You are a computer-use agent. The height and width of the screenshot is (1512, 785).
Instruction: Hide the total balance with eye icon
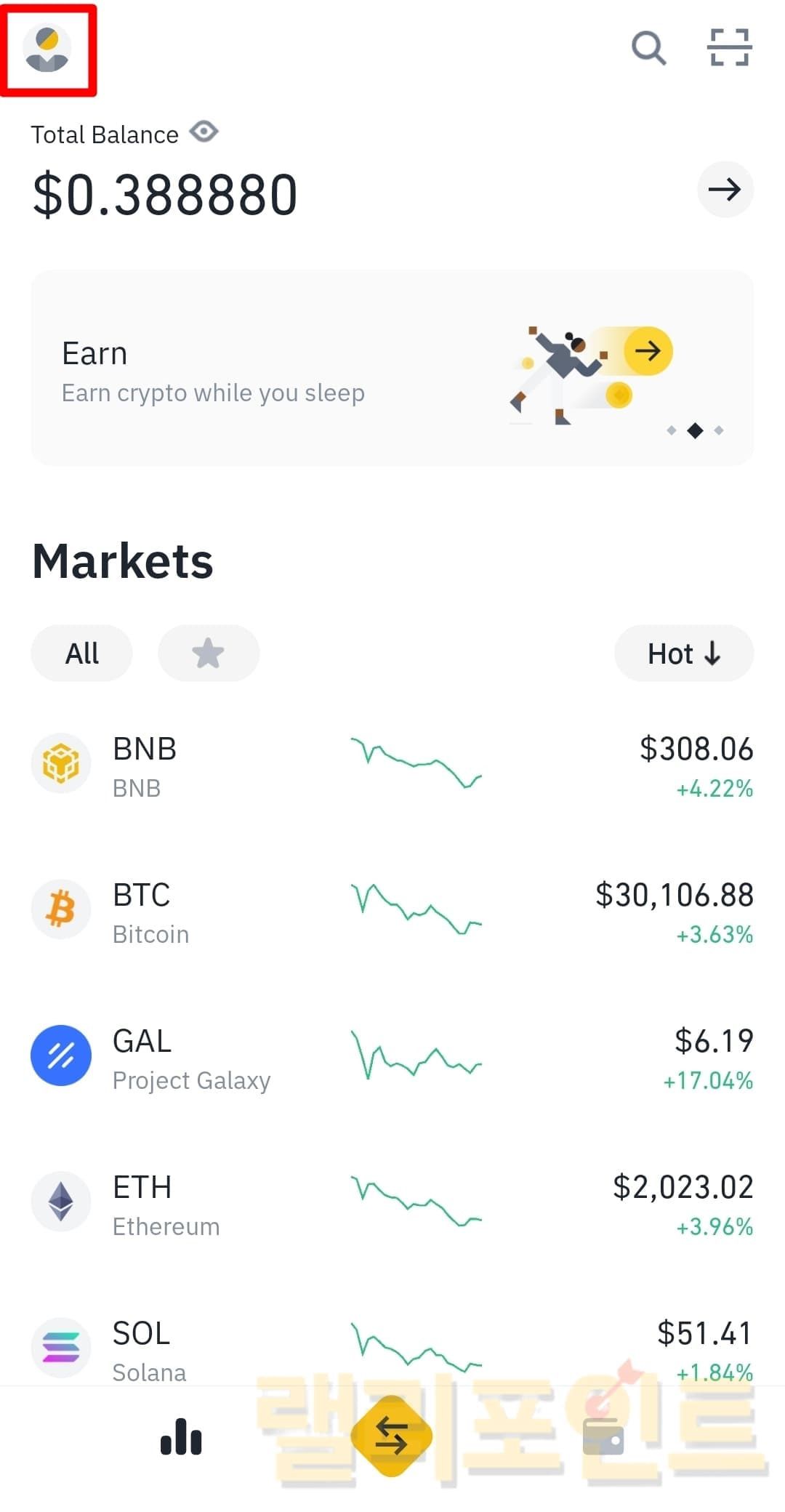[x=204, y=132]
